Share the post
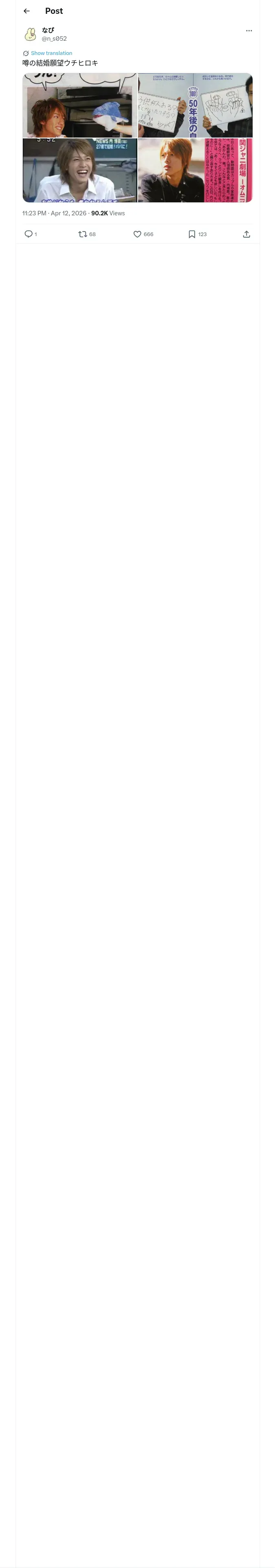Screen dimensions: 275x1568 pyautogui.click(x=246, y=234)
